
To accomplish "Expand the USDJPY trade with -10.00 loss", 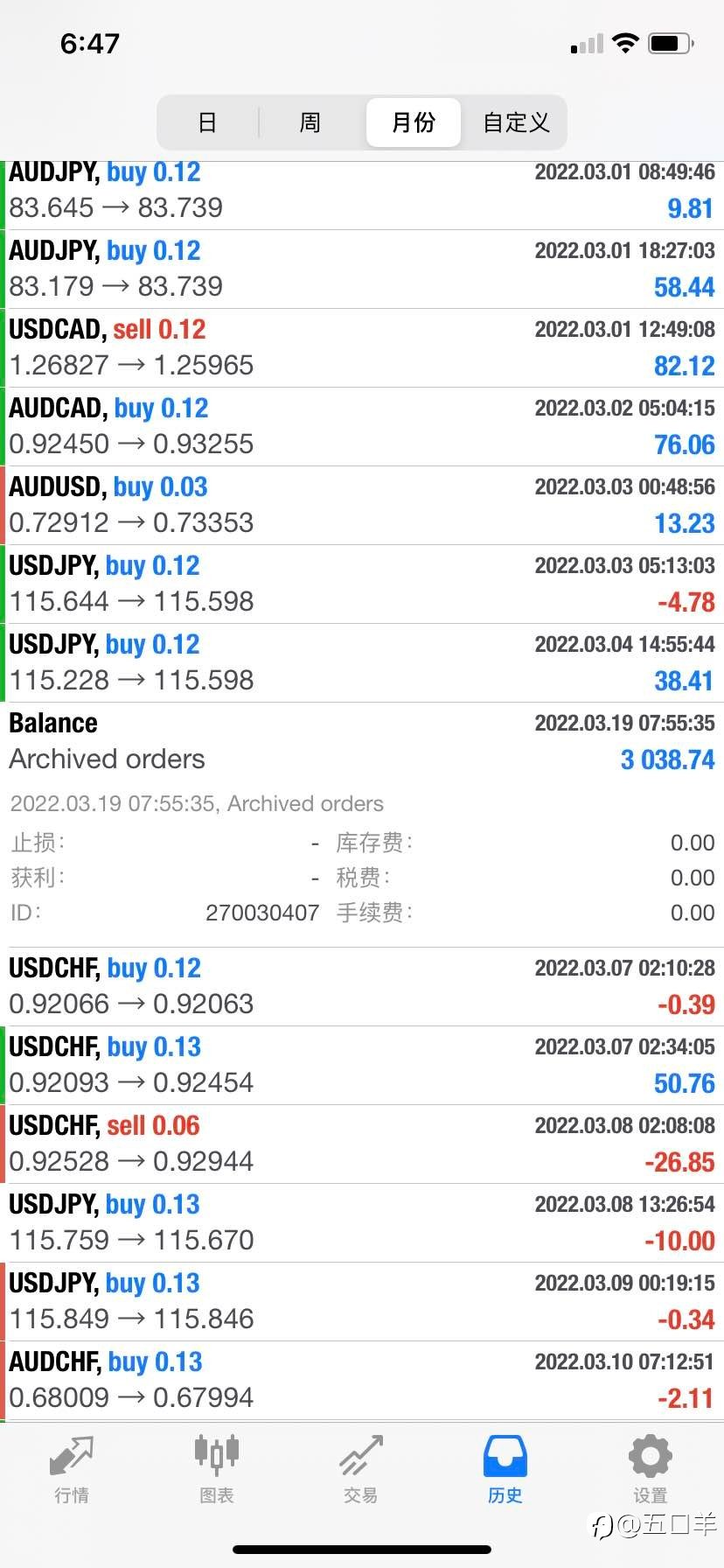I will (x=362, y=1223).
